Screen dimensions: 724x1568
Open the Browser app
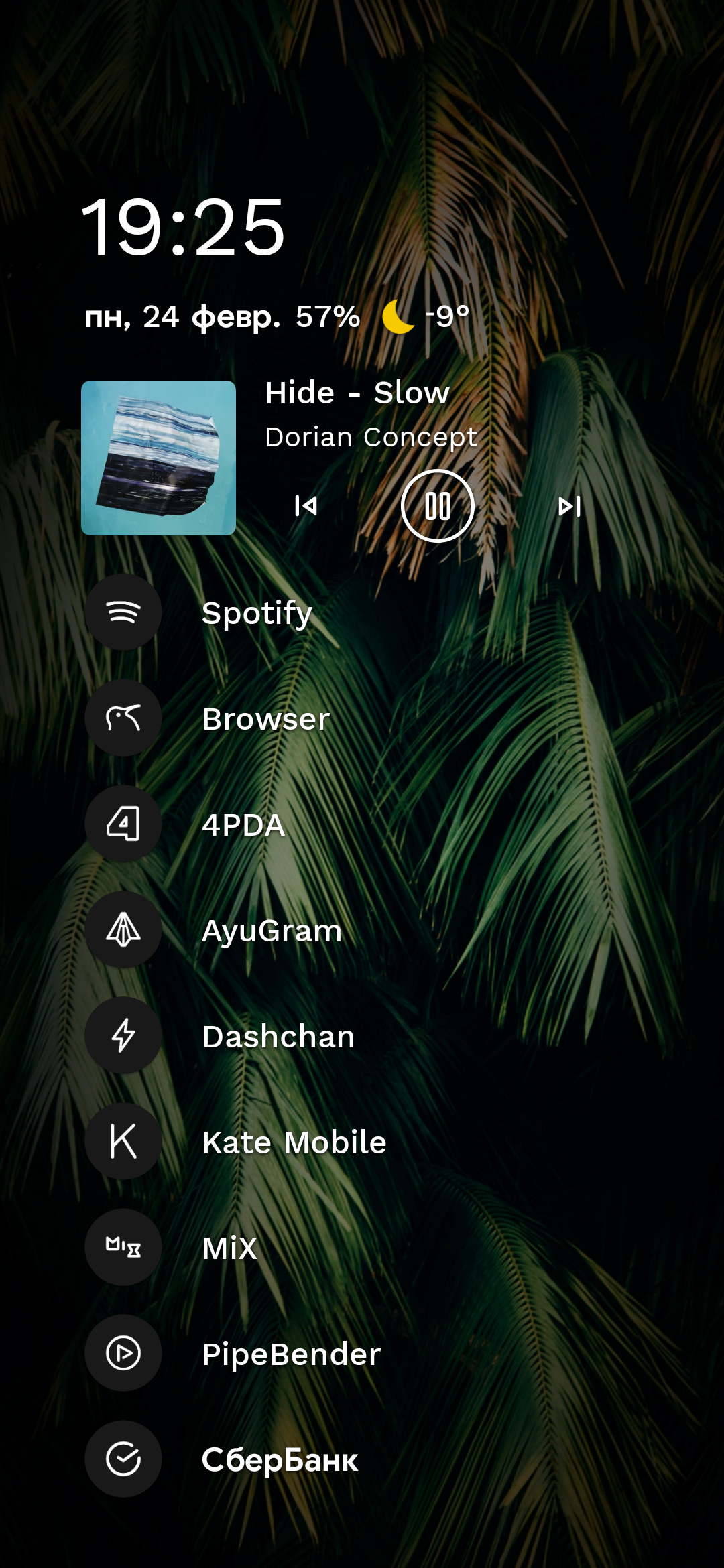(265, 718)
